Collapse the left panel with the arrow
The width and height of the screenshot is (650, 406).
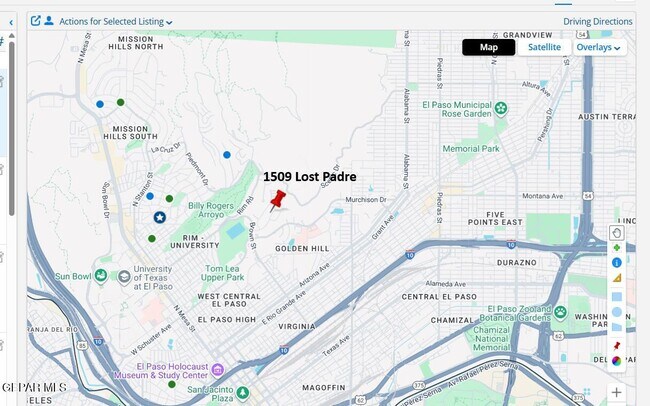[x=11, y=21]
